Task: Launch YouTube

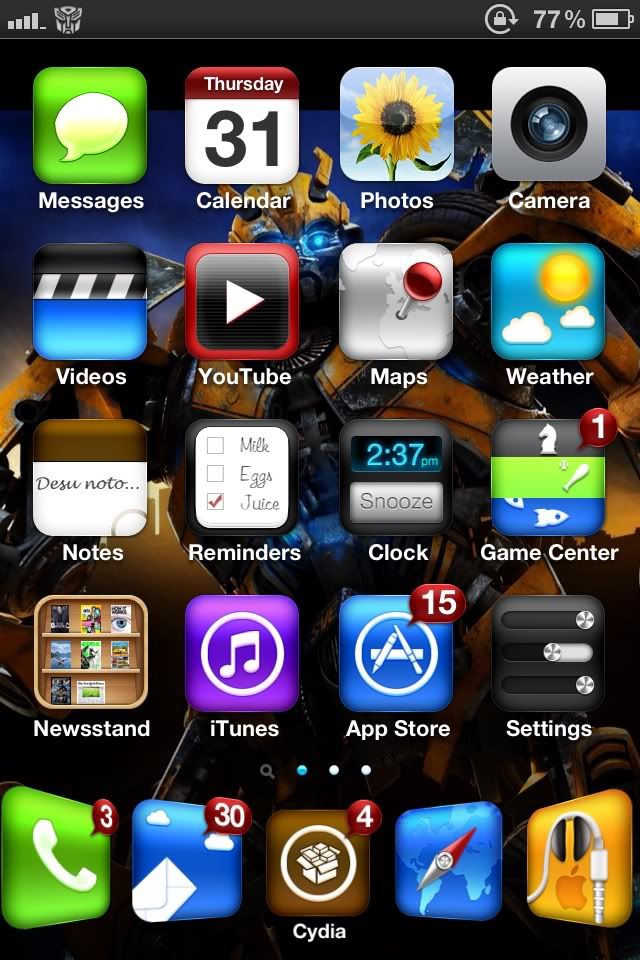Action: (x=242, y=301)
